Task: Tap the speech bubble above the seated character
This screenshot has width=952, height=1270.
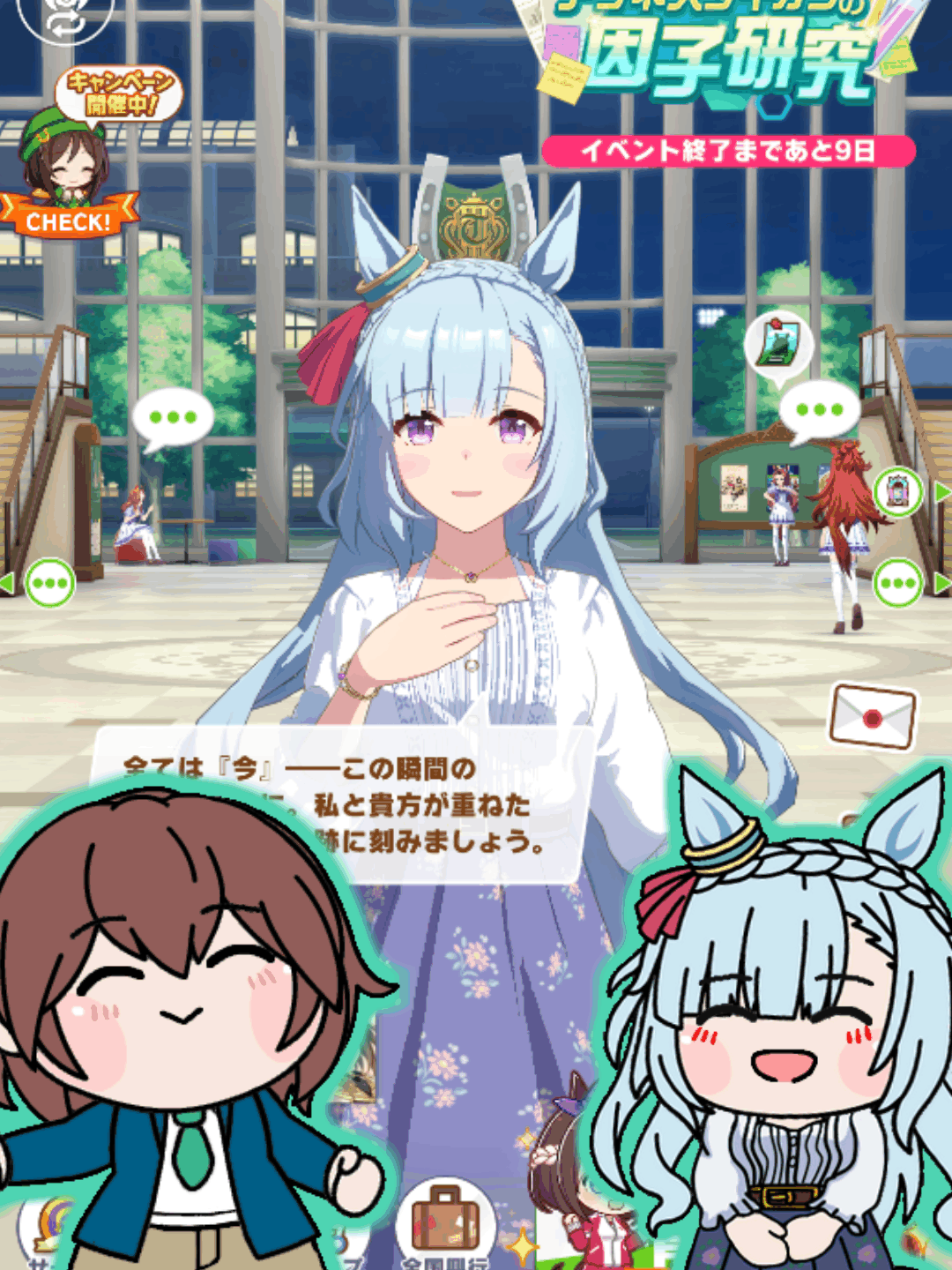Action: 173,419
